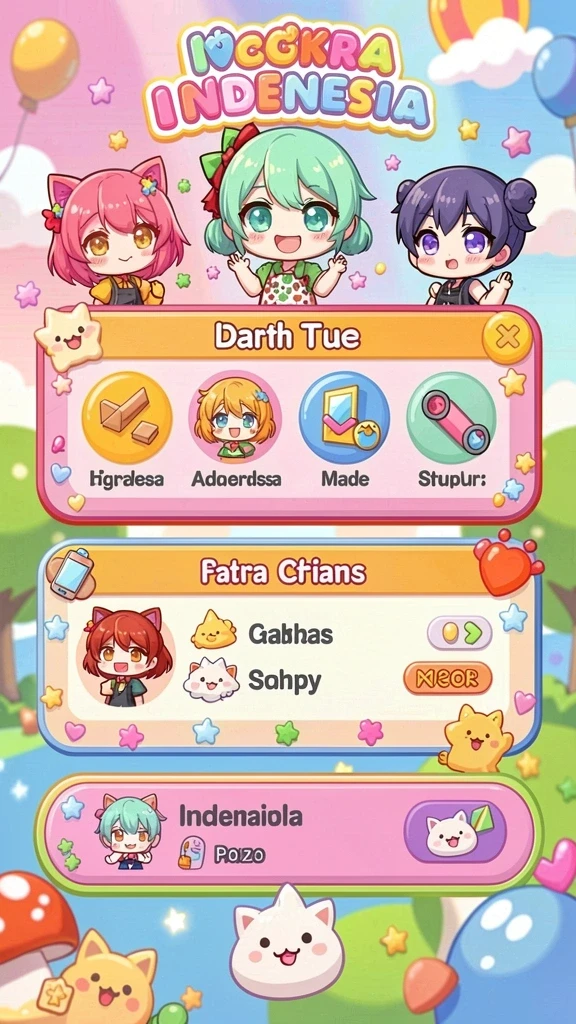
Task: Tap the orange XEOR button
Action: click(x=447, y=679)
